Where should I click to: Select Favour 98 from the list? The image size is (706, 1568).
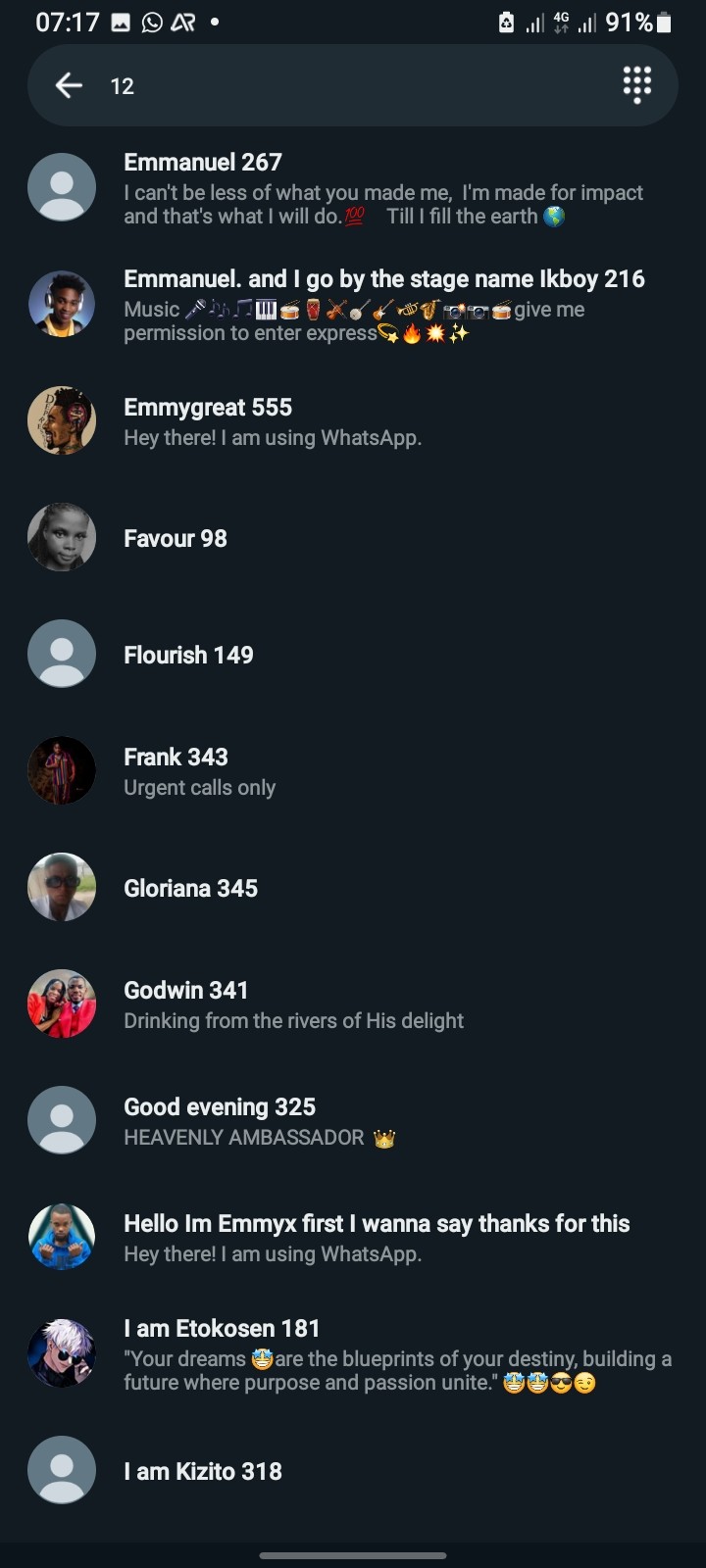pos(353,537)
